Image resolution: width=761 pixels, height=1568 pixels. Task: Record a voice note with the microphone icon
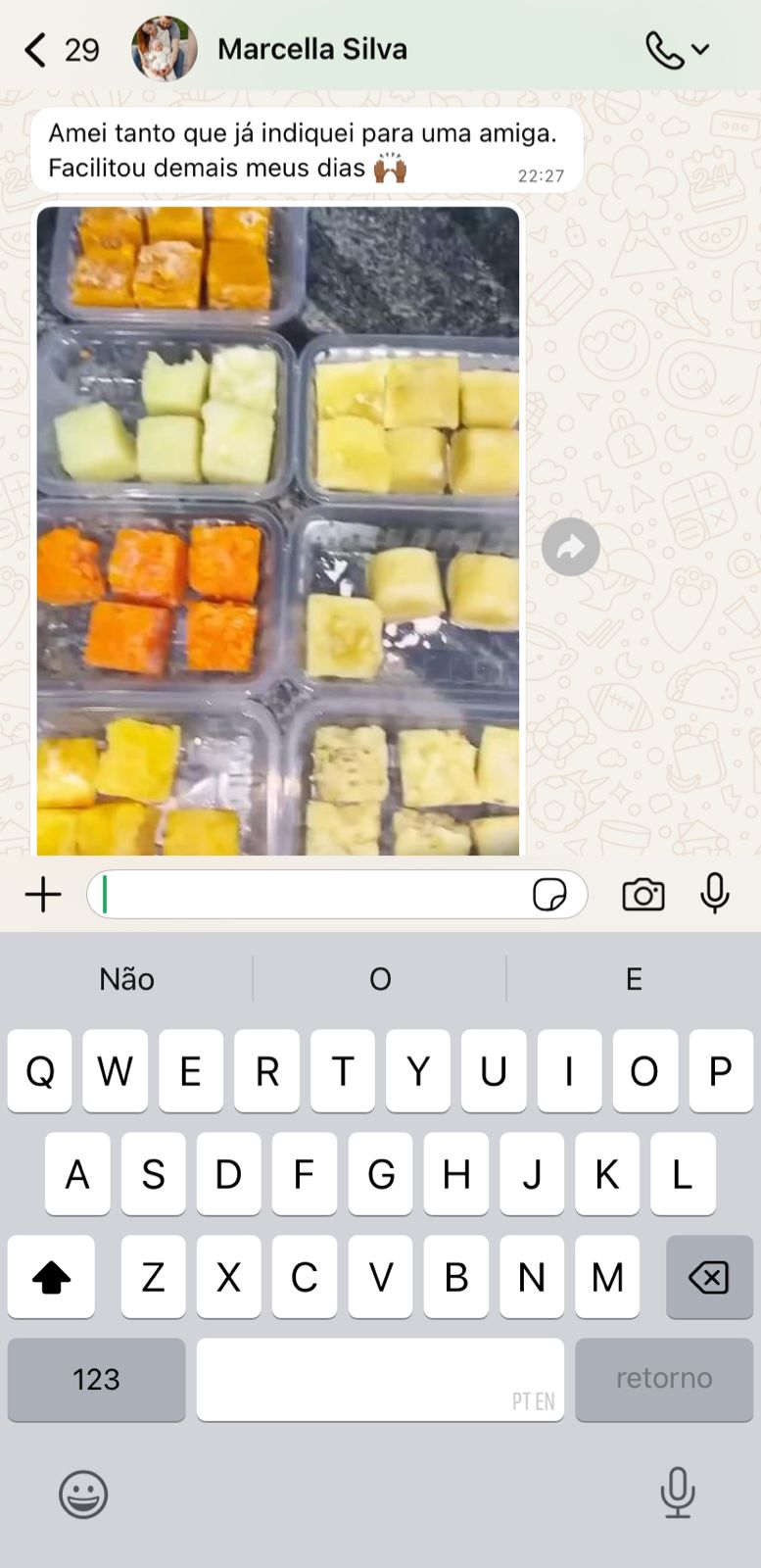[715, 894]
